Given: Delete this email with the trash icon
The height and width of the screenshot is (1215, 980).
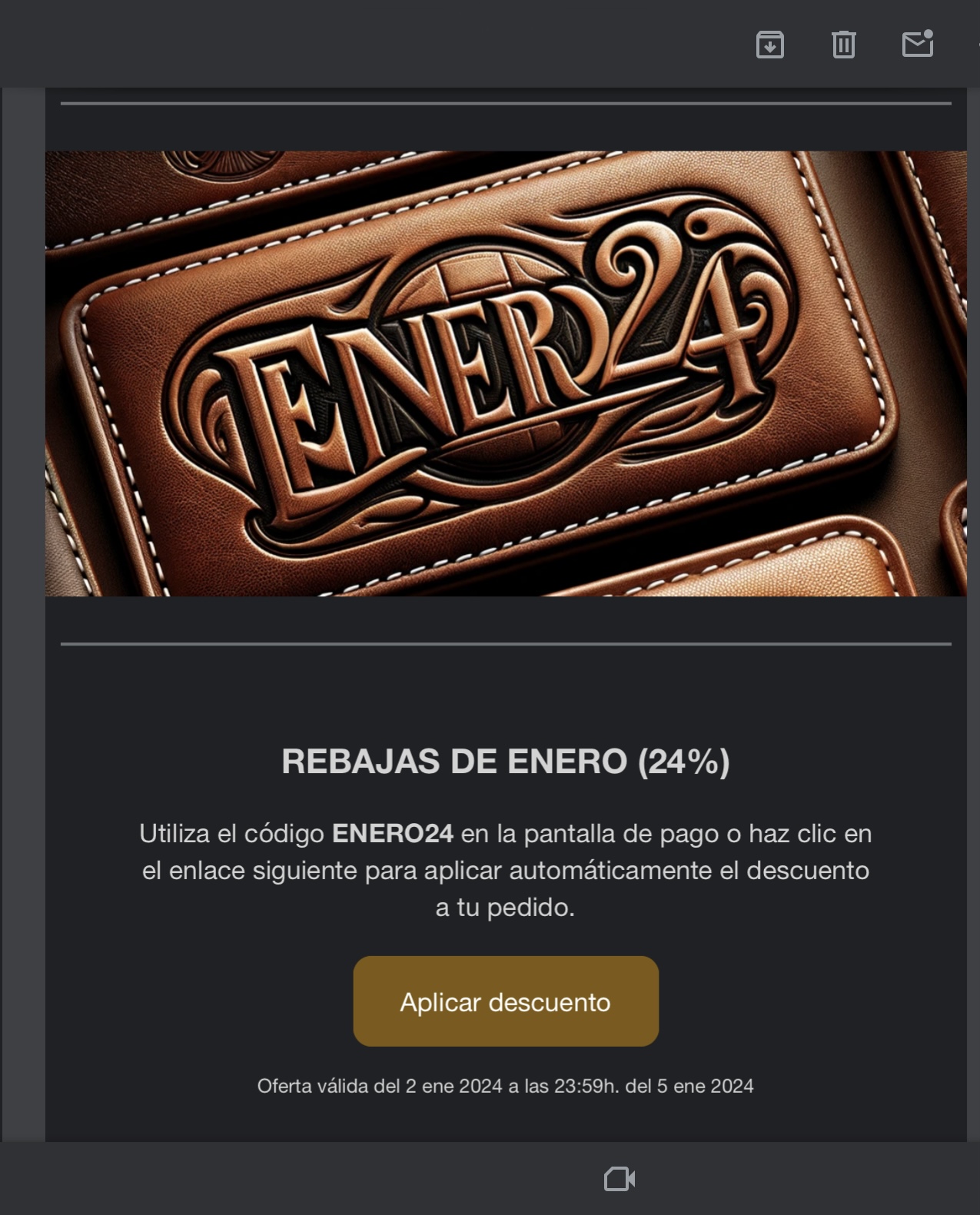Looking at the screenshot, I should (843, 45).
